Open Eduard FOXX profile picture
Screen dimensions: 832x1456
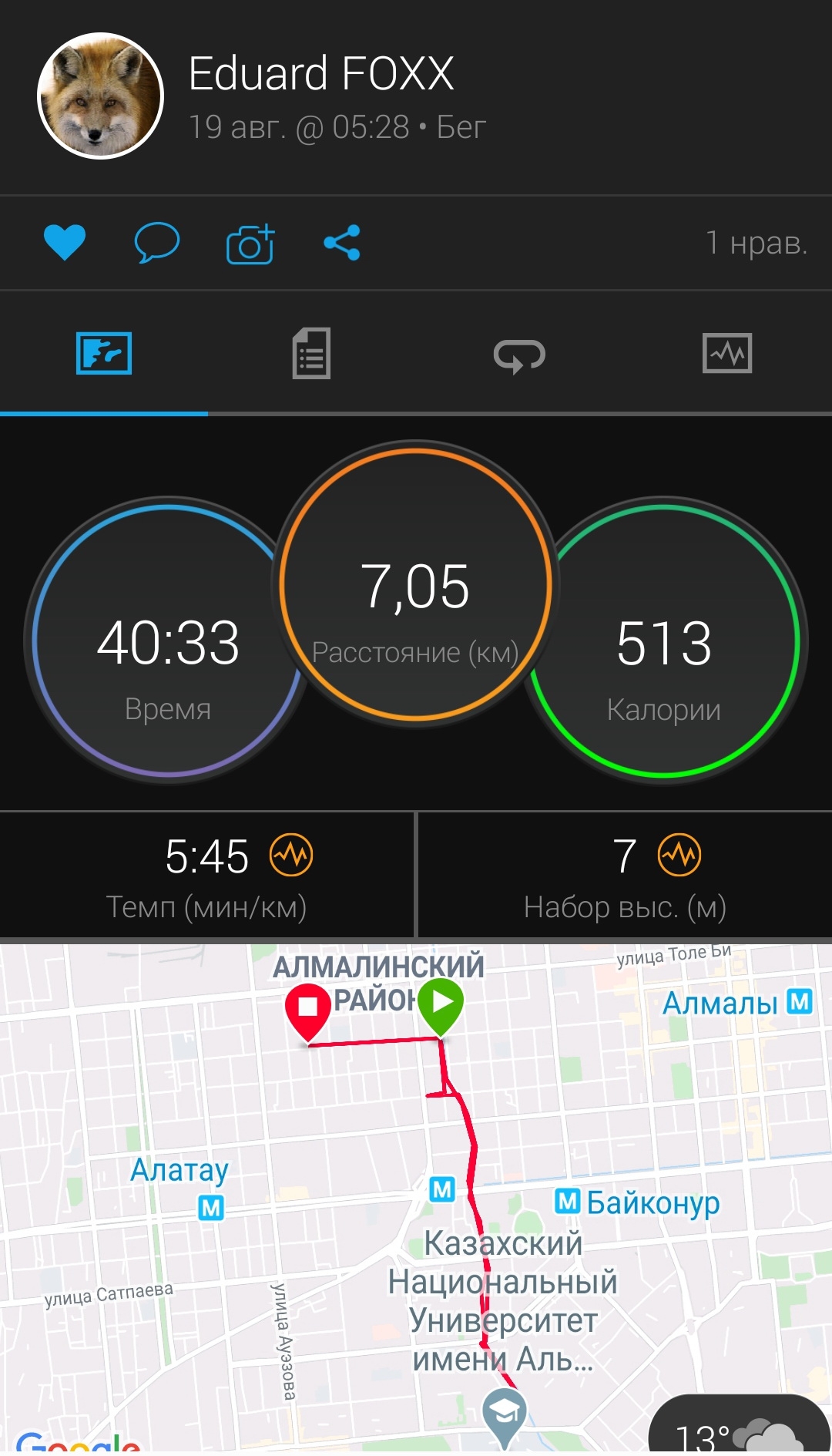coord(100,96)
